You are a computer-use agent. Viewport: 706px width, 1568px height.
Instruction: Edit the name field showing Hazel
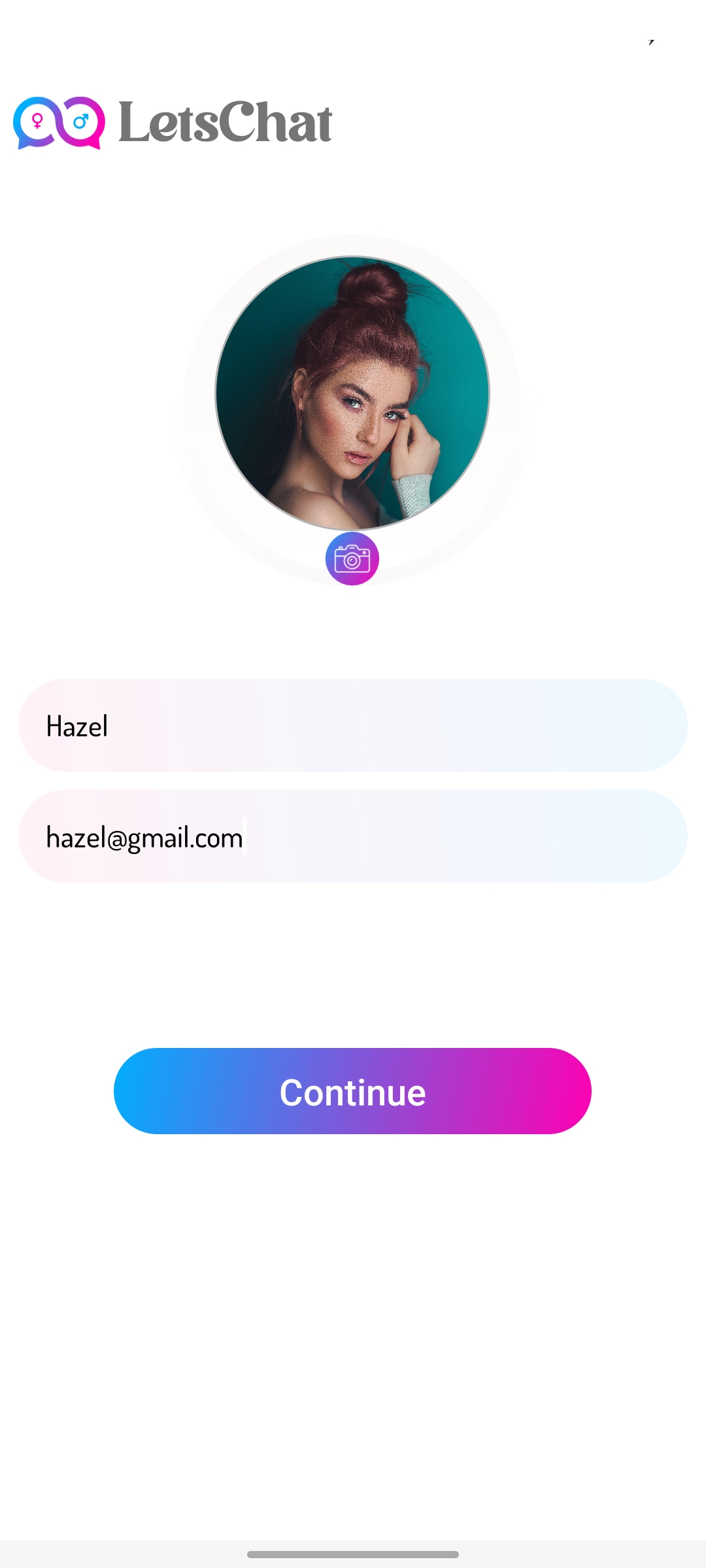point(353,725)
